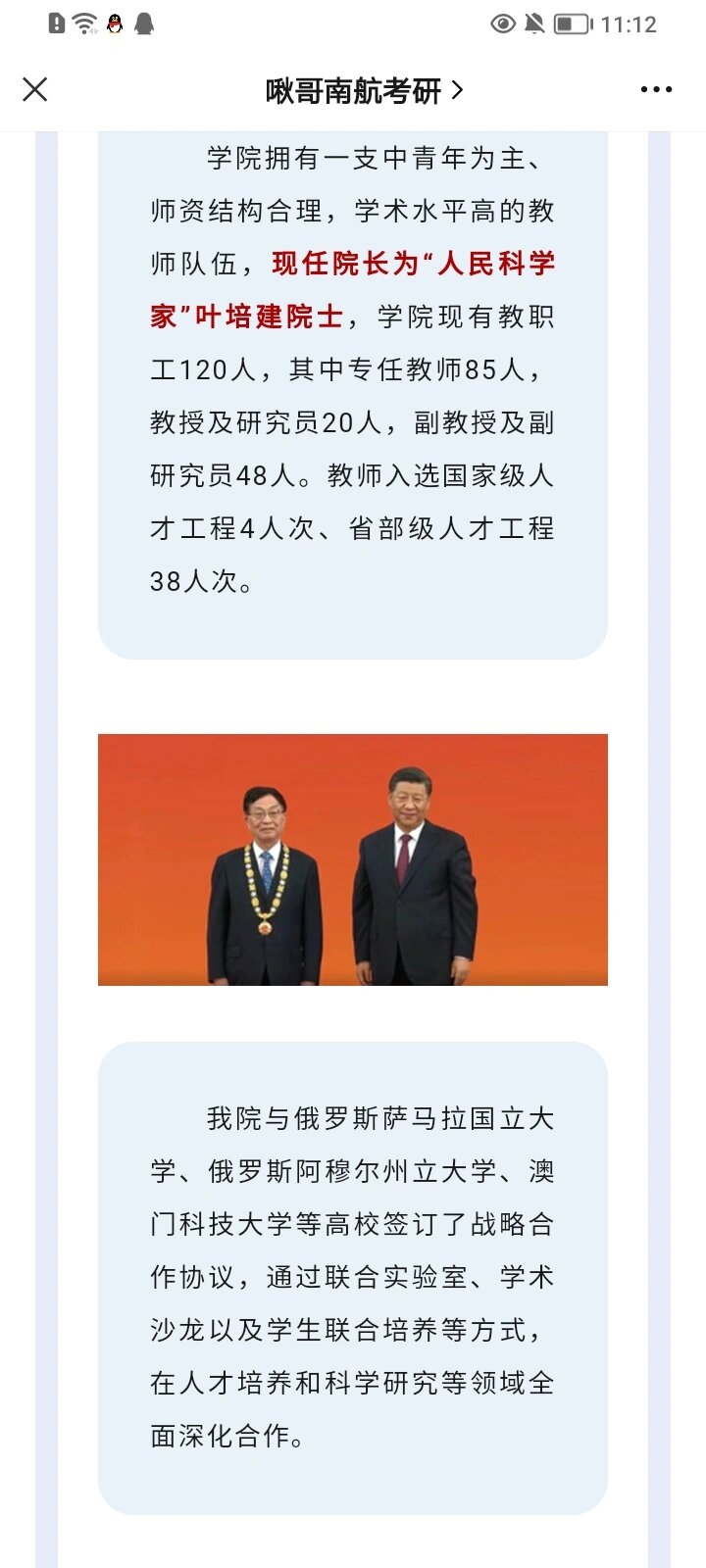Open the award ceremony photo
Screen dimensions: 706x1568
353,860
